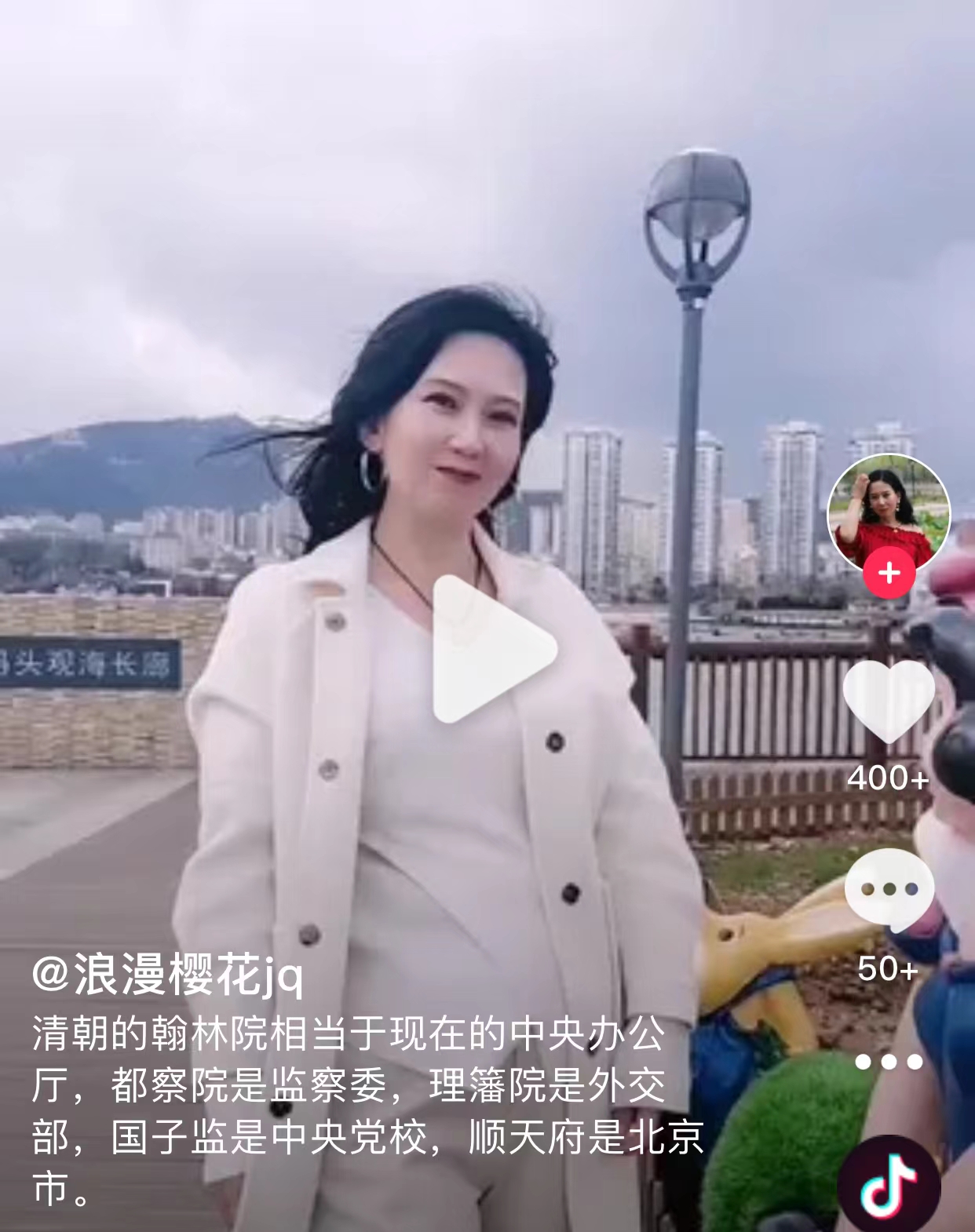Follow the creator with the red plus
Viewport: 975px width, 1232px height.
[x=889, y=573]
